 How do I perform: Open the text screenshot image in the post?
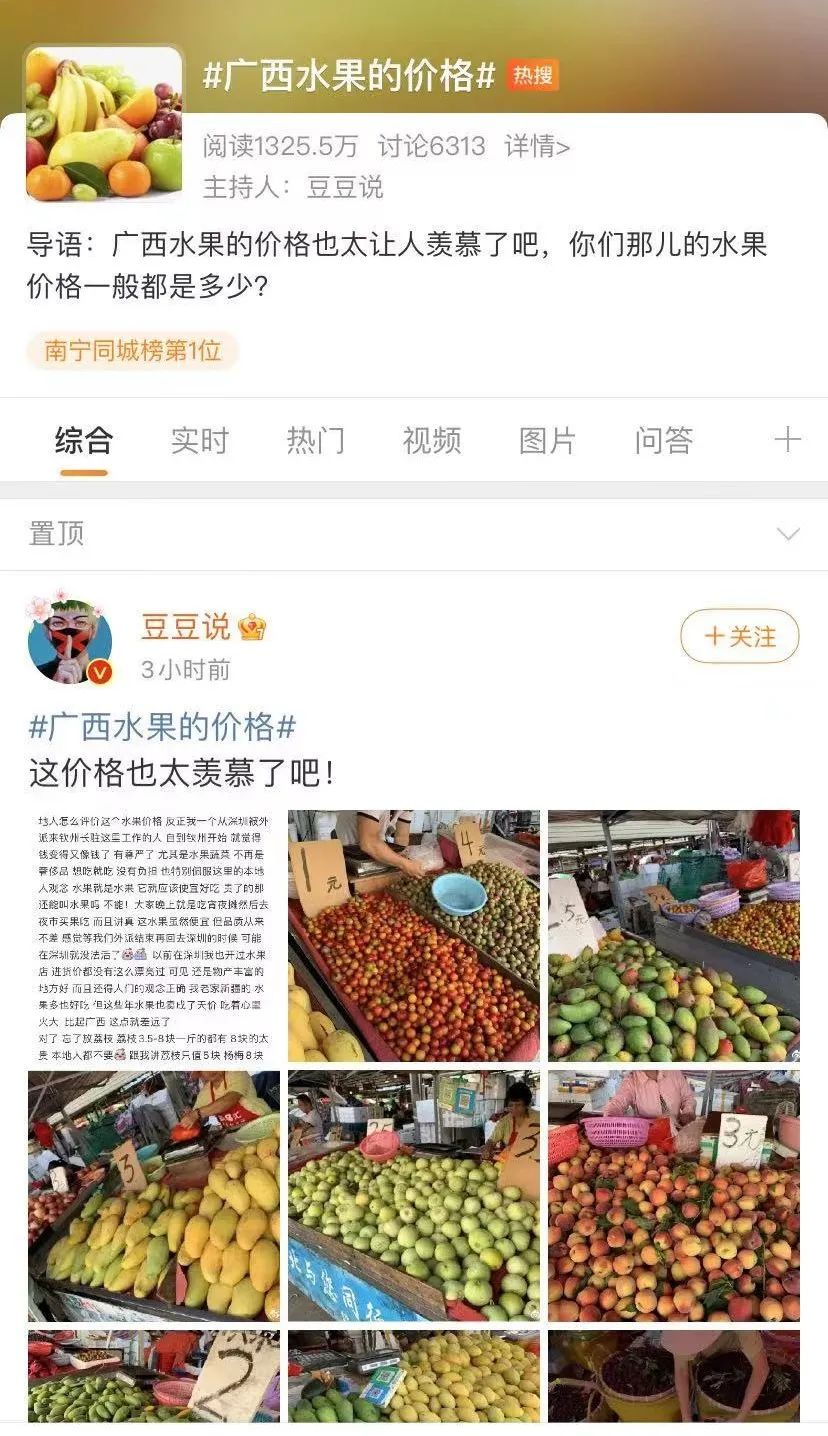point(153,936)
